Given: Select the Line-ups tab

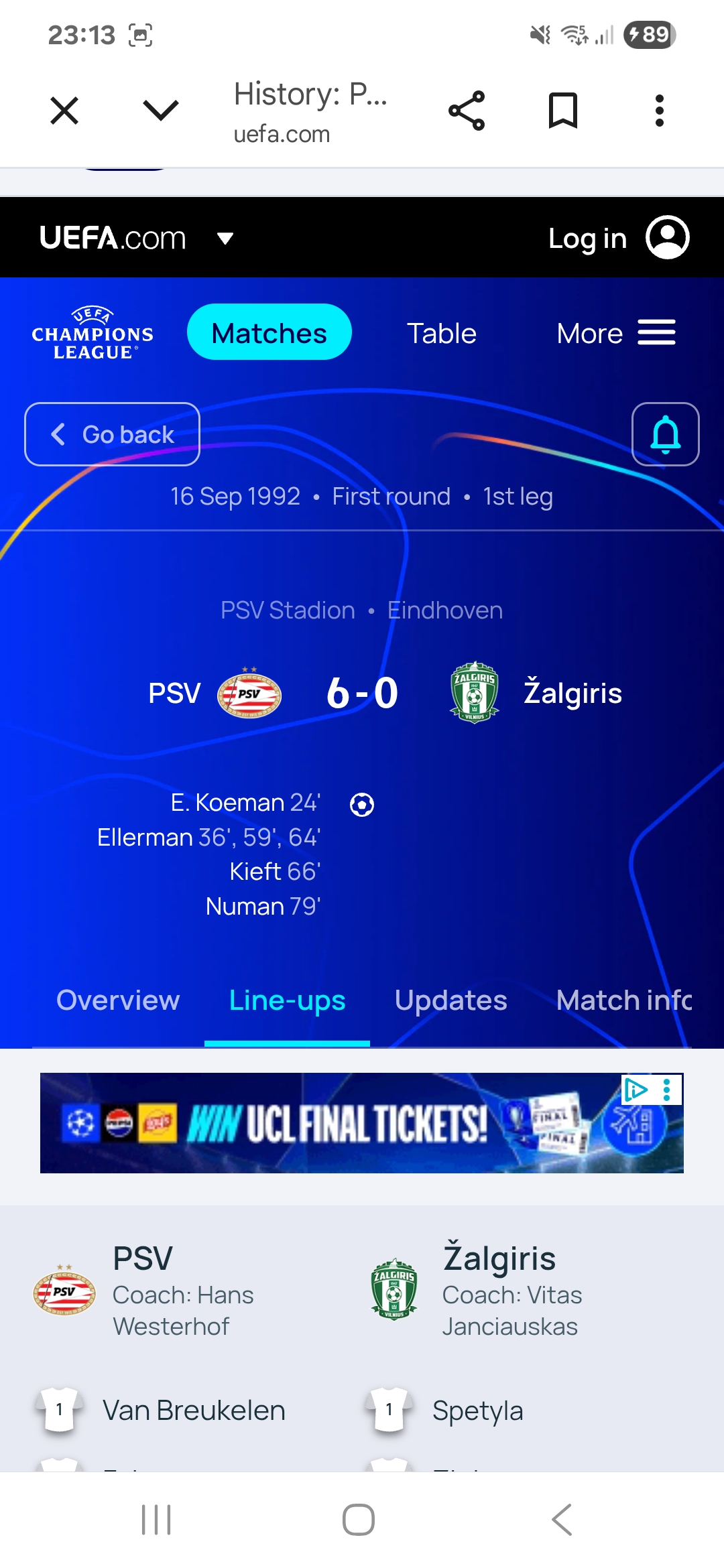Looking at the screenshot, I should [x=287, y=1000].
